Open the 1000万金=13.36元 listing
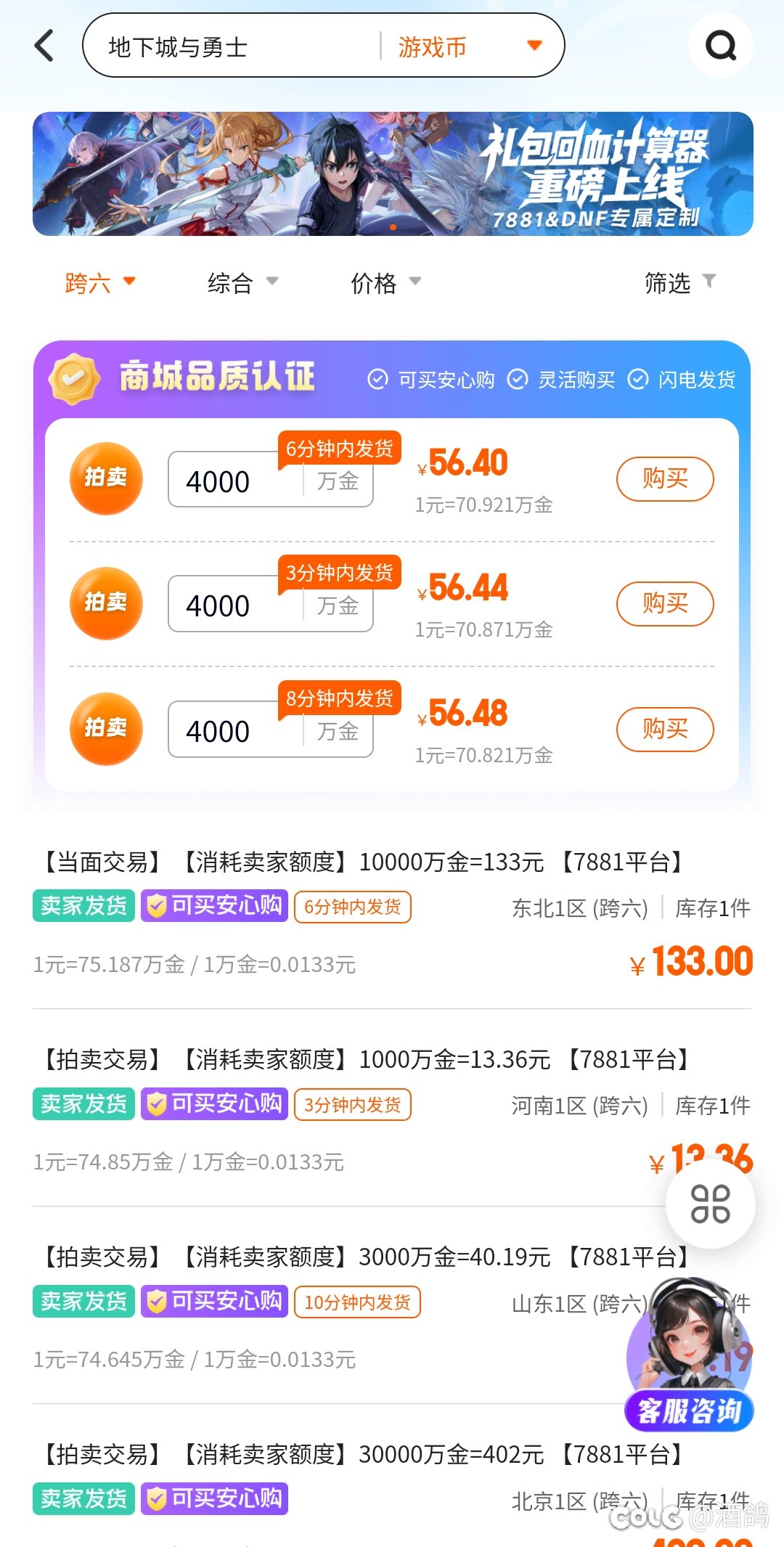784x1547 pixels. point(363,1060)
